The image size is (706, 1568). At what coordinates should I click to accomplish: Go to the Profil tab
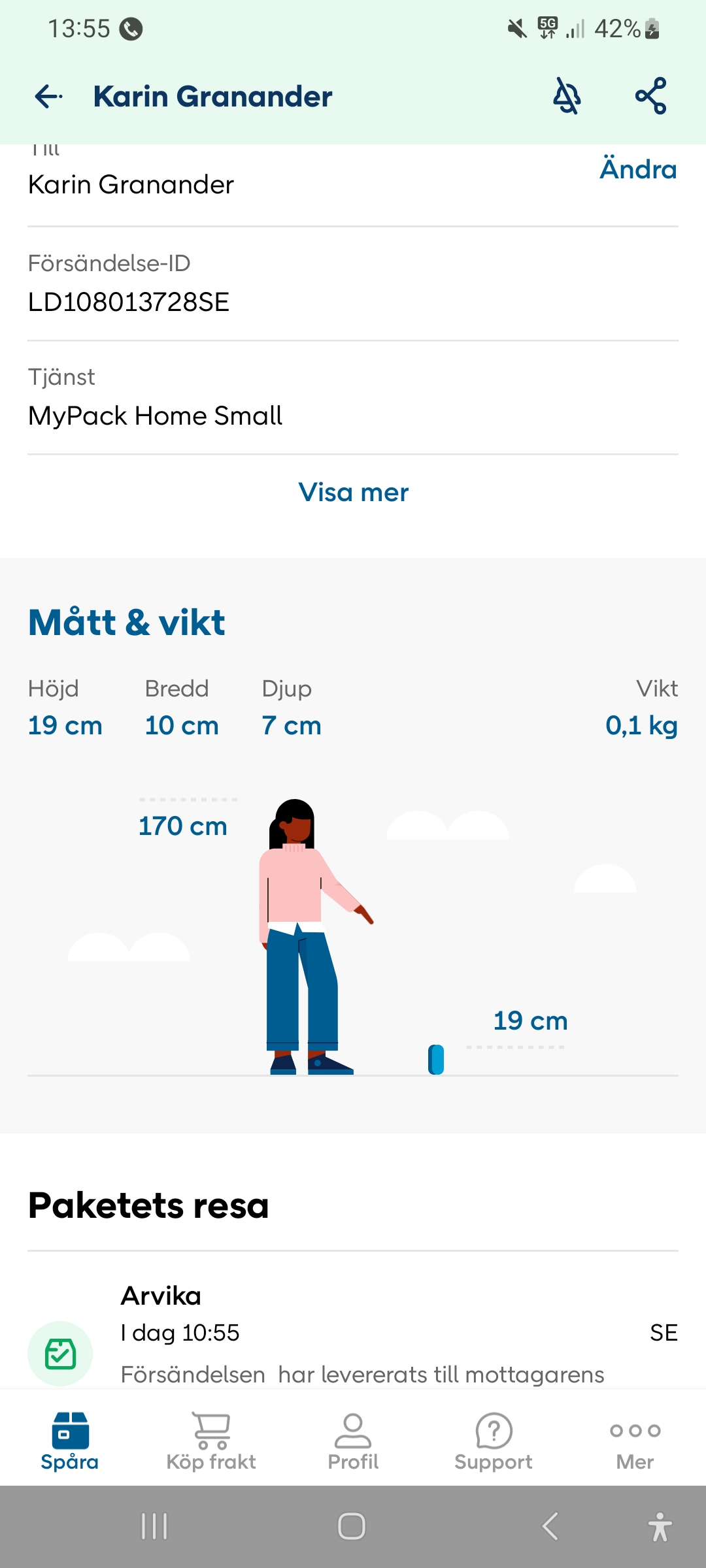pos(353,1441)
